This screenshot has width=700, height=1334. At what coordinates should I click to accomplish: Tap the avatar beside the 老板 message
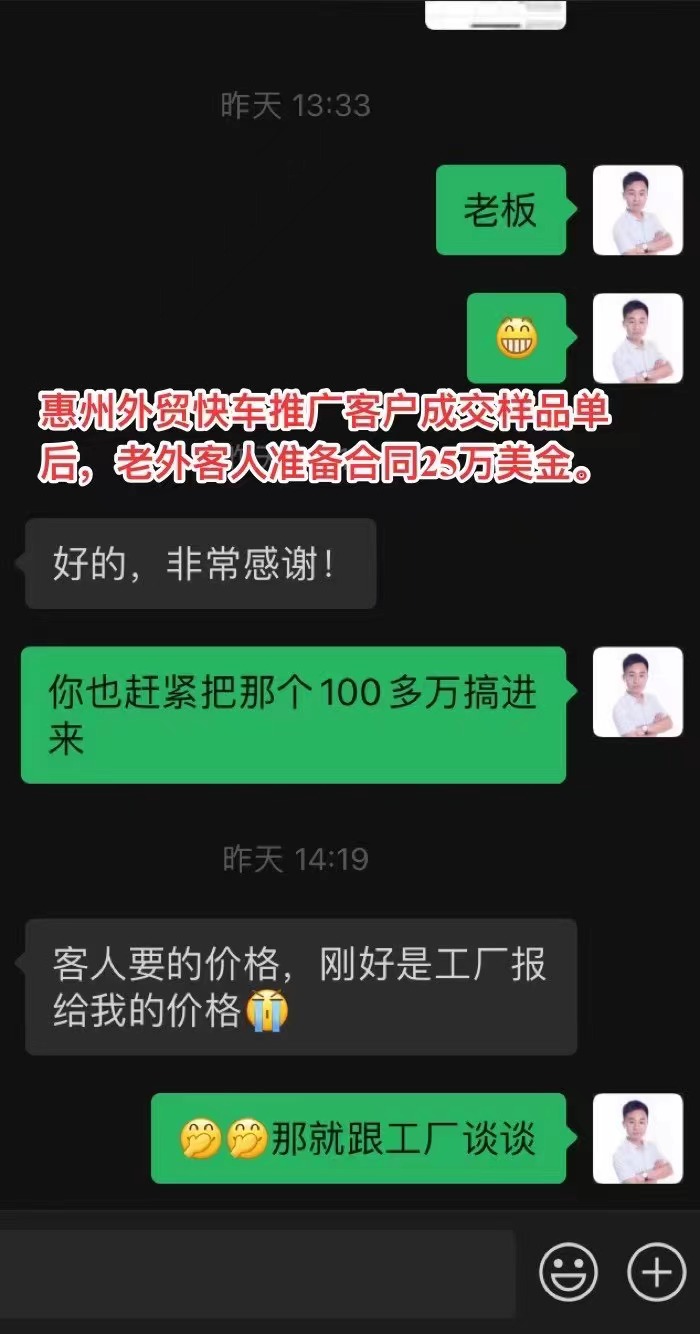click(638, 210)
